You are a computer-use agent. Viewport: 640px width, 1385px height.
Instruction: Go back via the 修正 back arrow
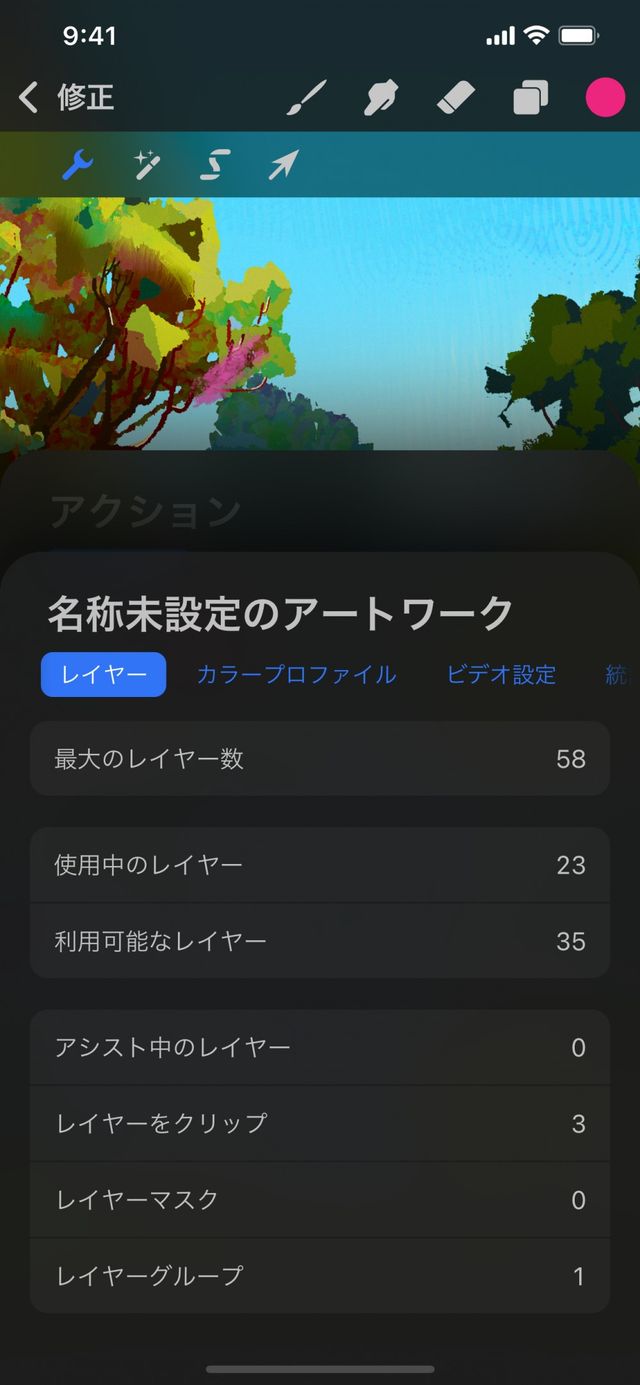pos(30,97)
